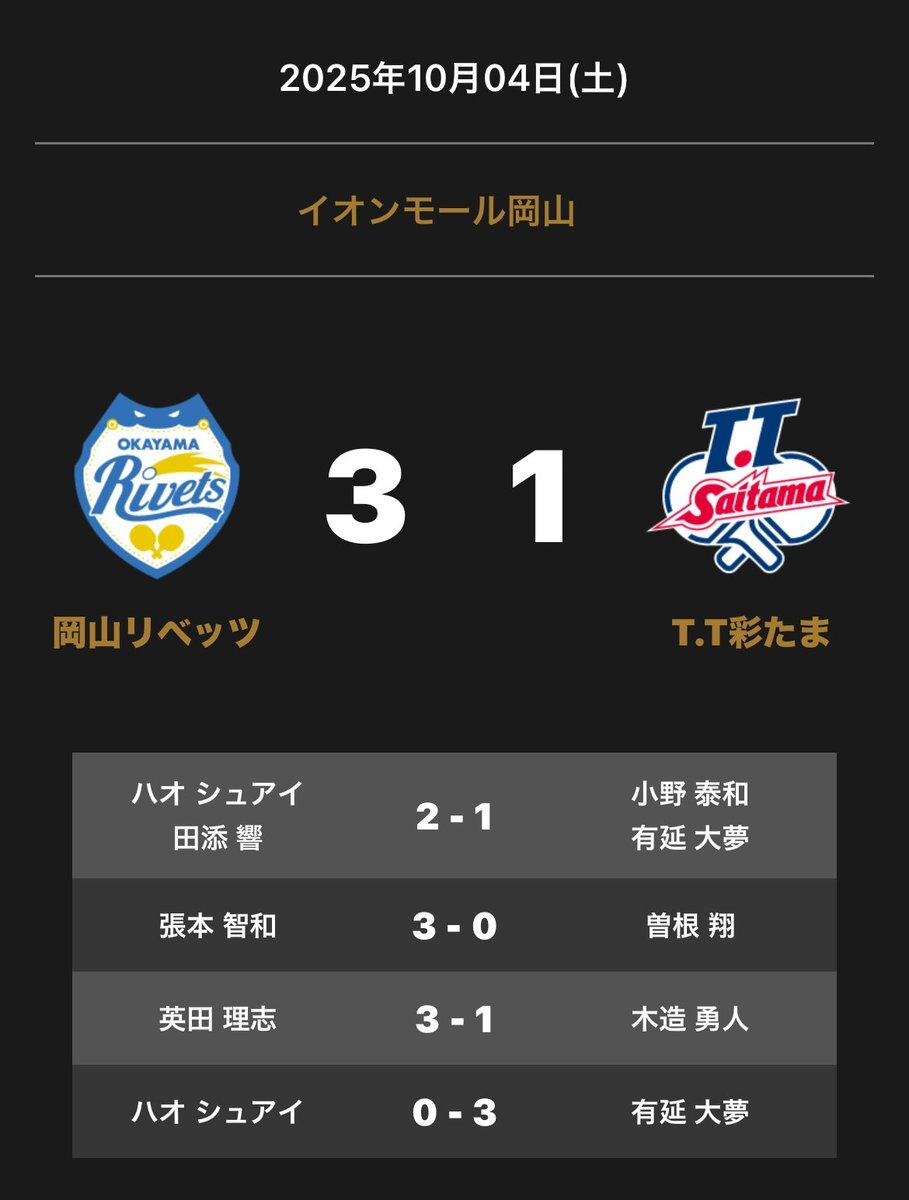Open the 岡山リベッツ team page

coord(157,633)
